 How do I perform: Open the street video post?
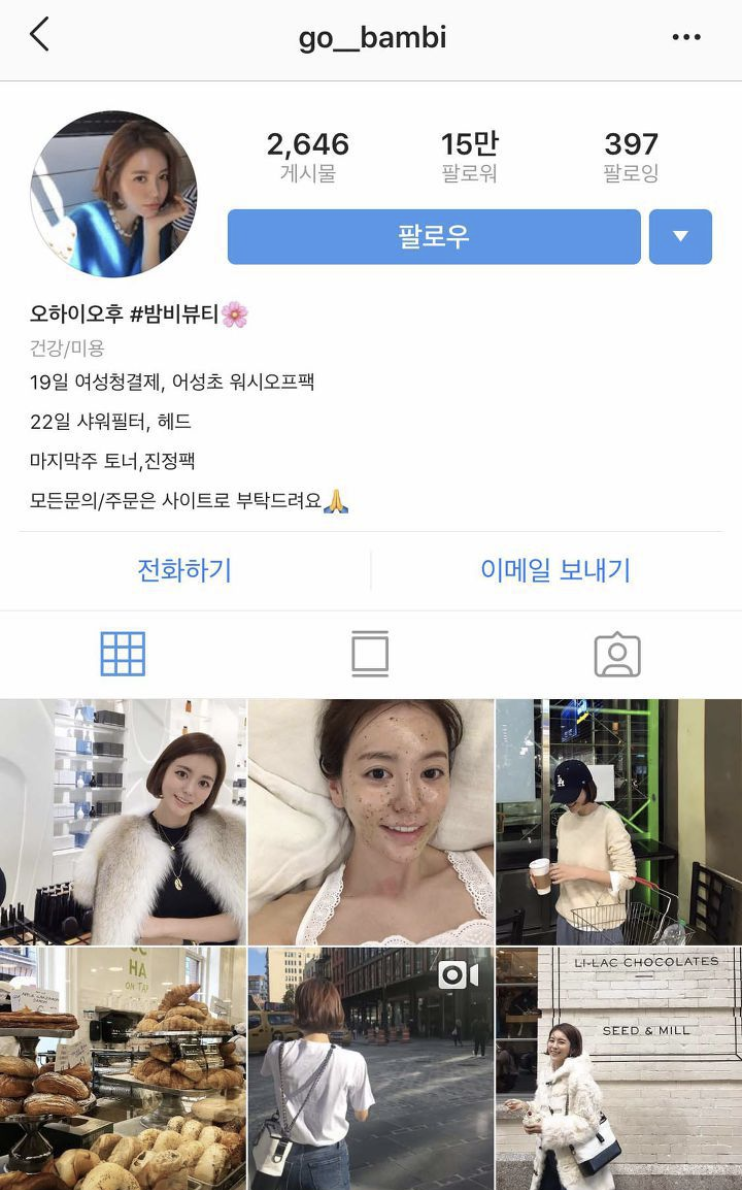[x=370, y=1068]
